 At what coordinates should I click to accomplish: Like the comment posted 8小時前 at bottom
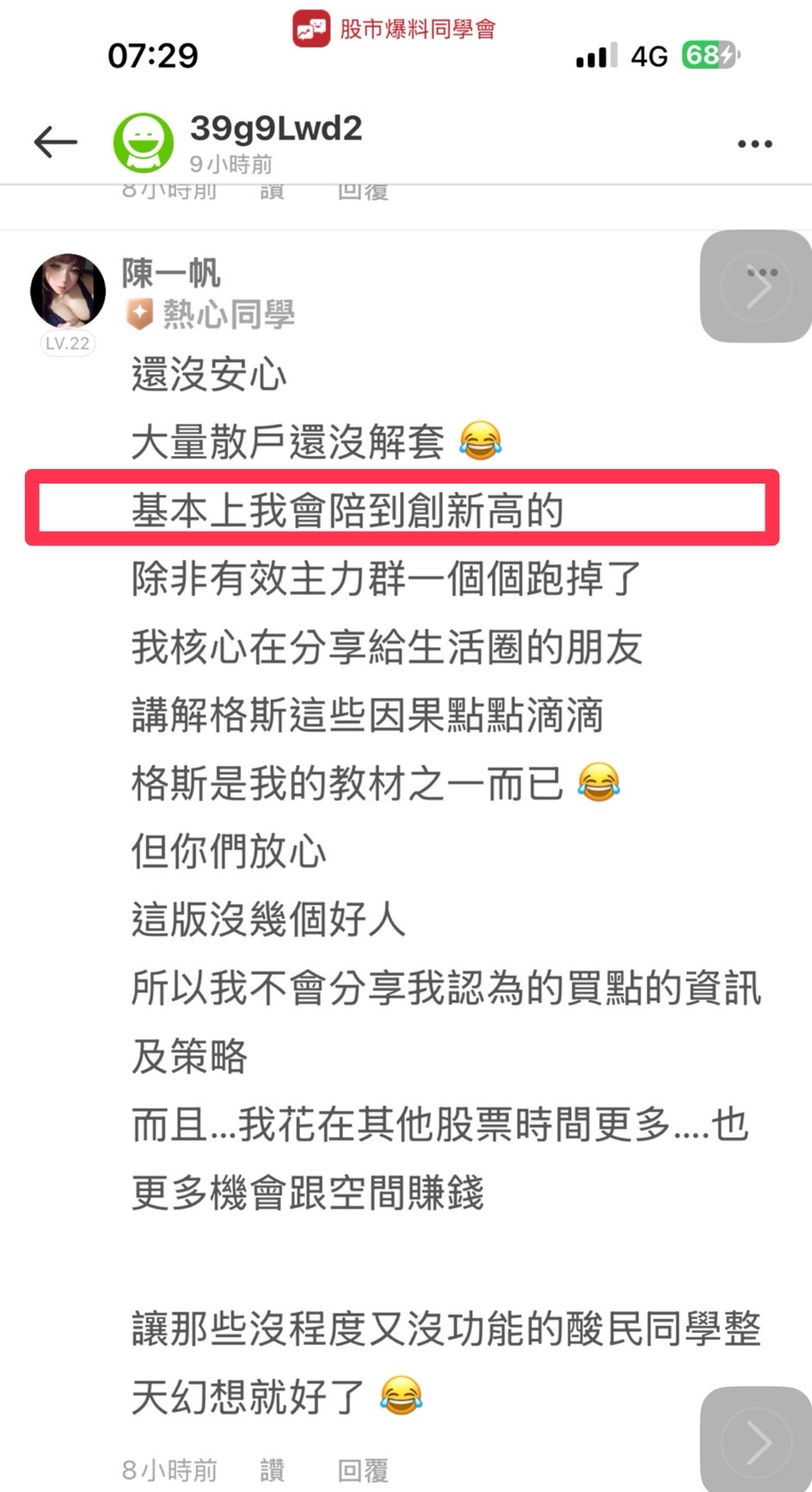click(272, 1470)
